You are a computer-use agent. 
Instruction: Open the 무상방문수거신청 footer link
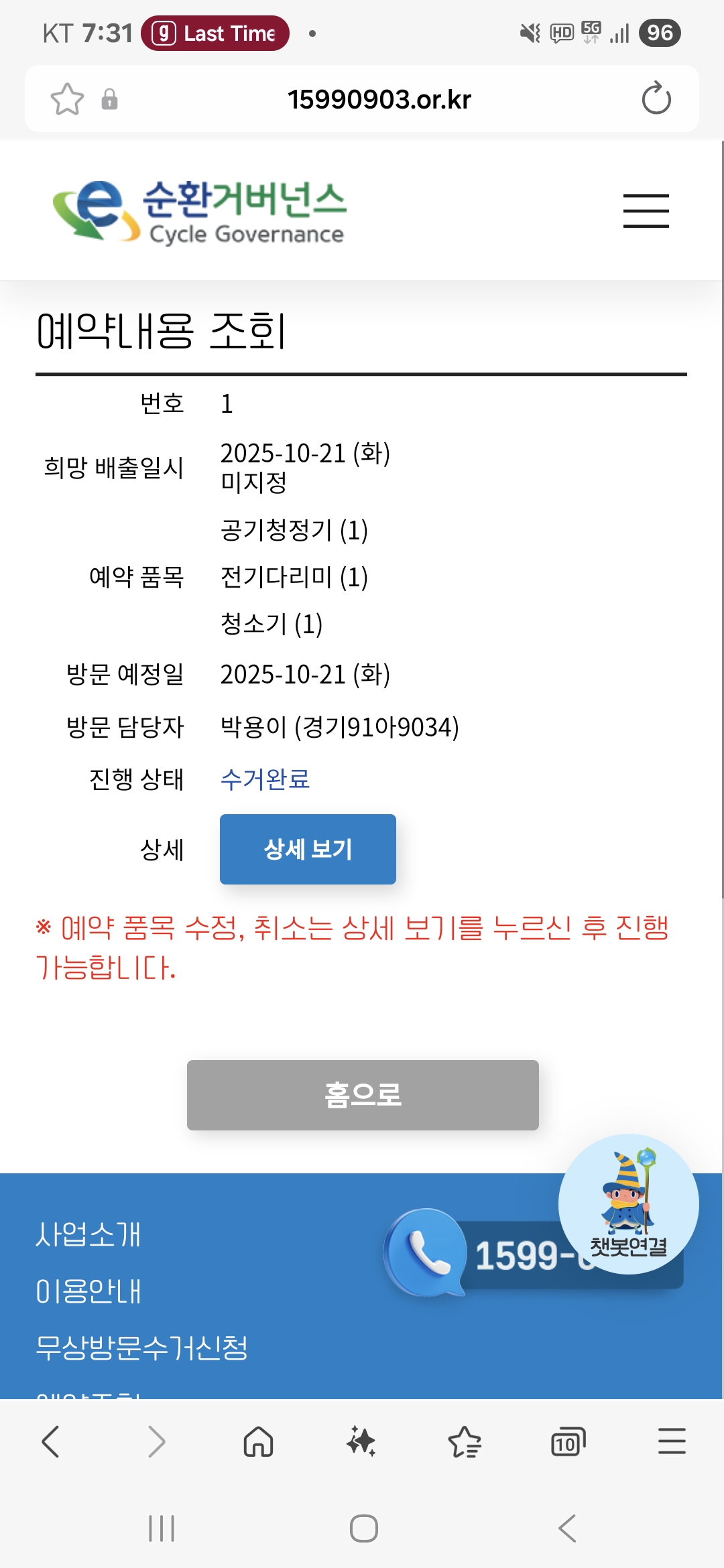pos(141,1348)
